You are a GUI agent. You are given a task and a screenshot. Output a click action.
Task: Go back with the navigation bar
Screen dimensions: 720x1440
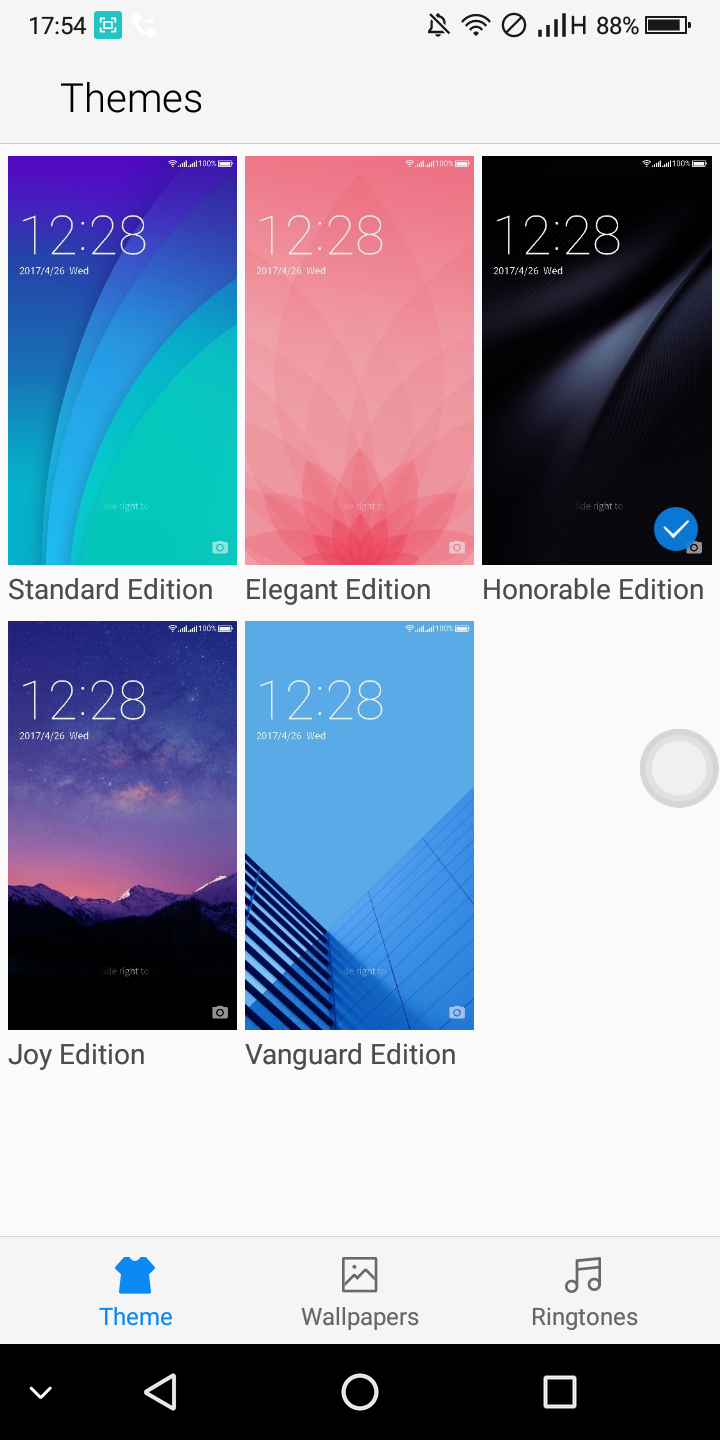tap(160, 1391)
